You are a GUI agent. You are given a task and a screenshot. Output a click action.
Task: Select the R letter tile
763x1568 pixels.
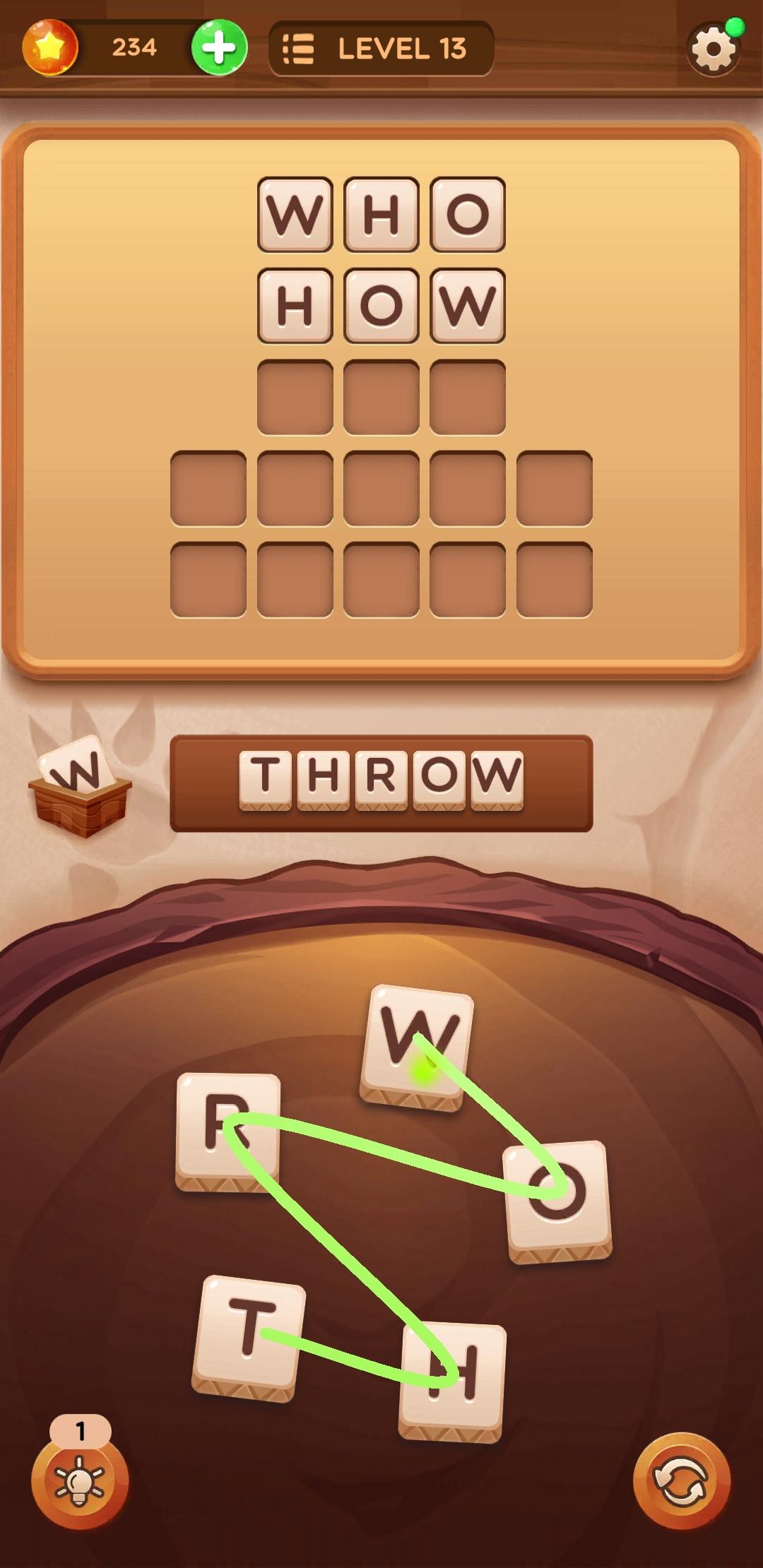click(228, 1132)
